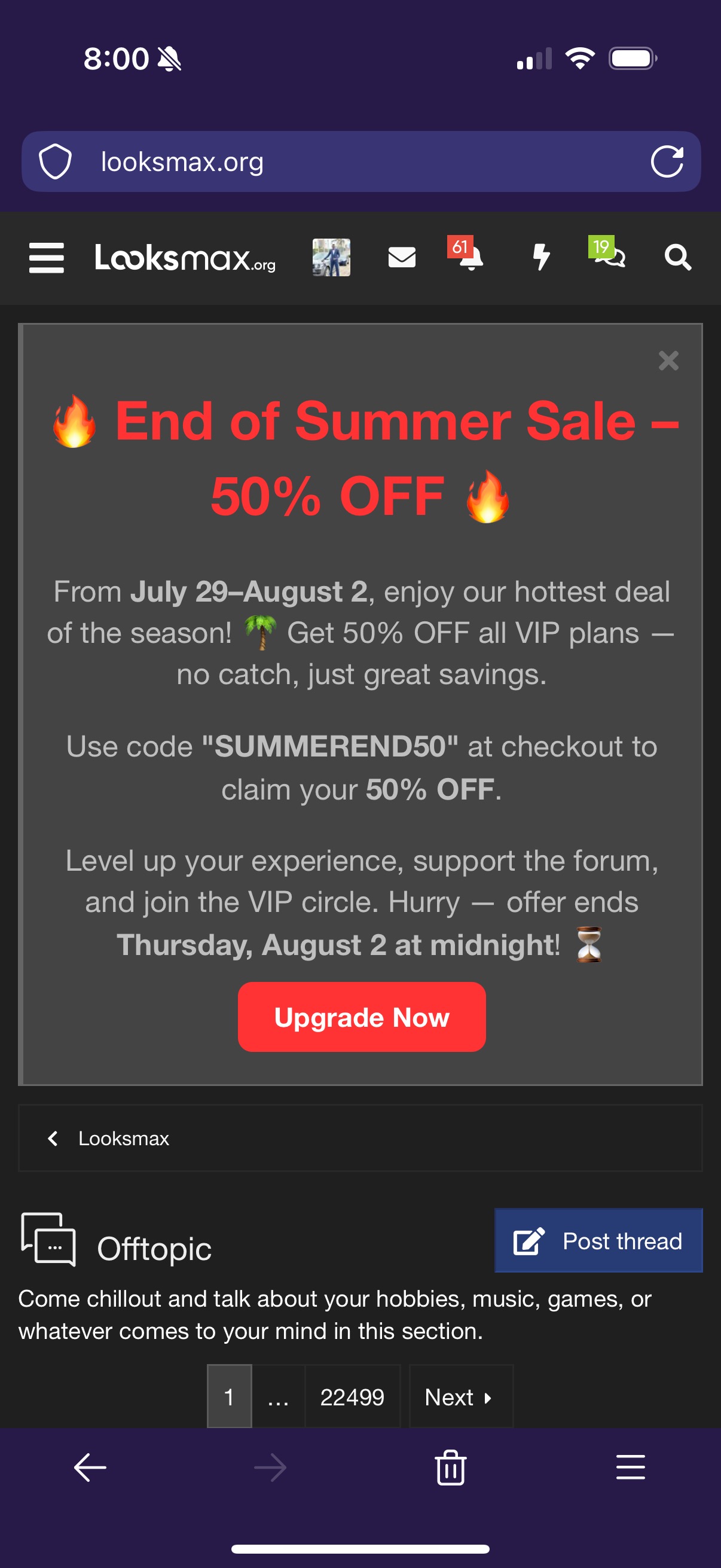
Task: Reload the page in browser
Action: (x=666, y=162)
